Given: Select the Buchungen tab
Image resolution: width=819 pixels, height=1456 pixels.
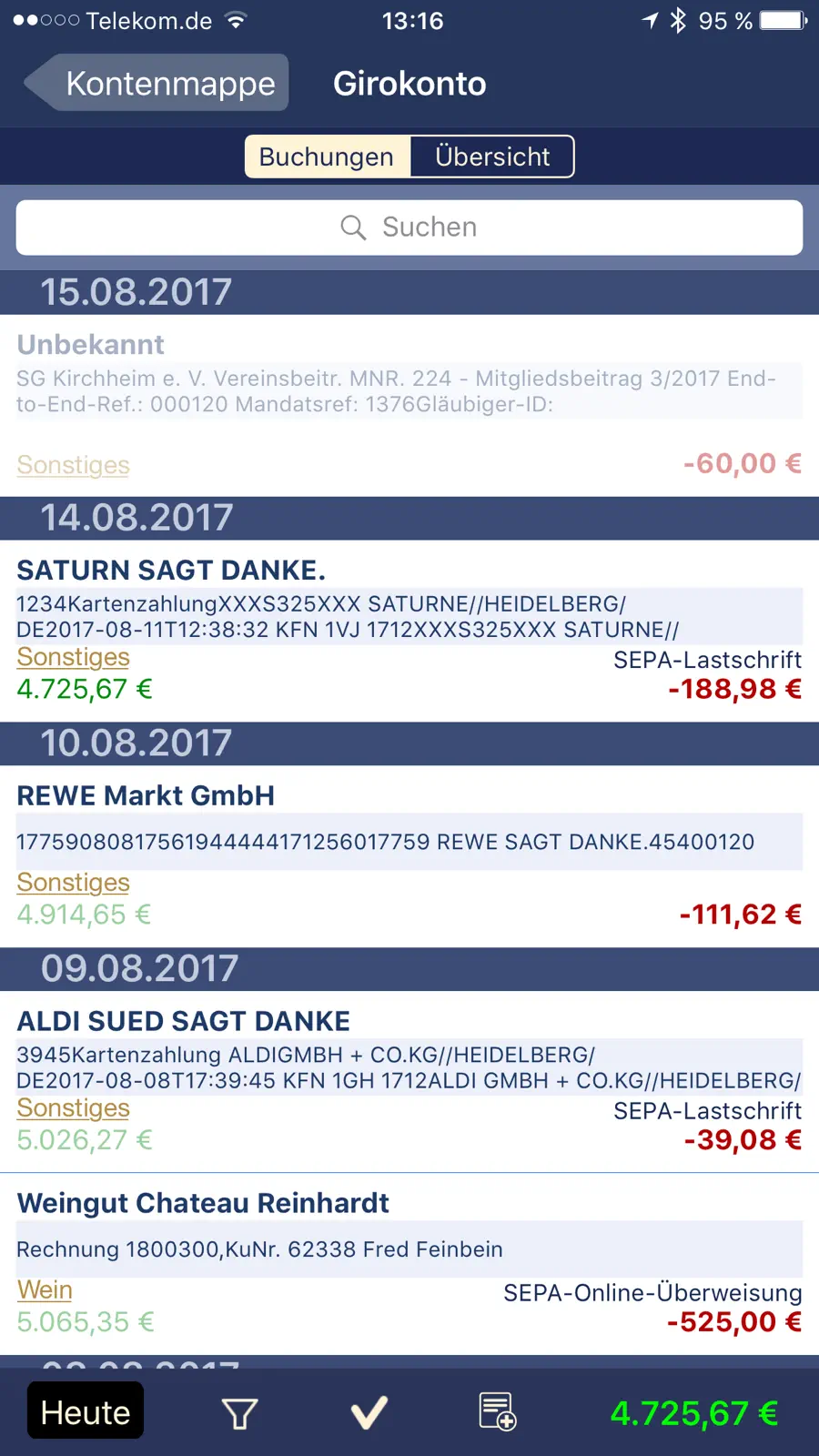Looking at the screenshot, I should tap(327, 157).
